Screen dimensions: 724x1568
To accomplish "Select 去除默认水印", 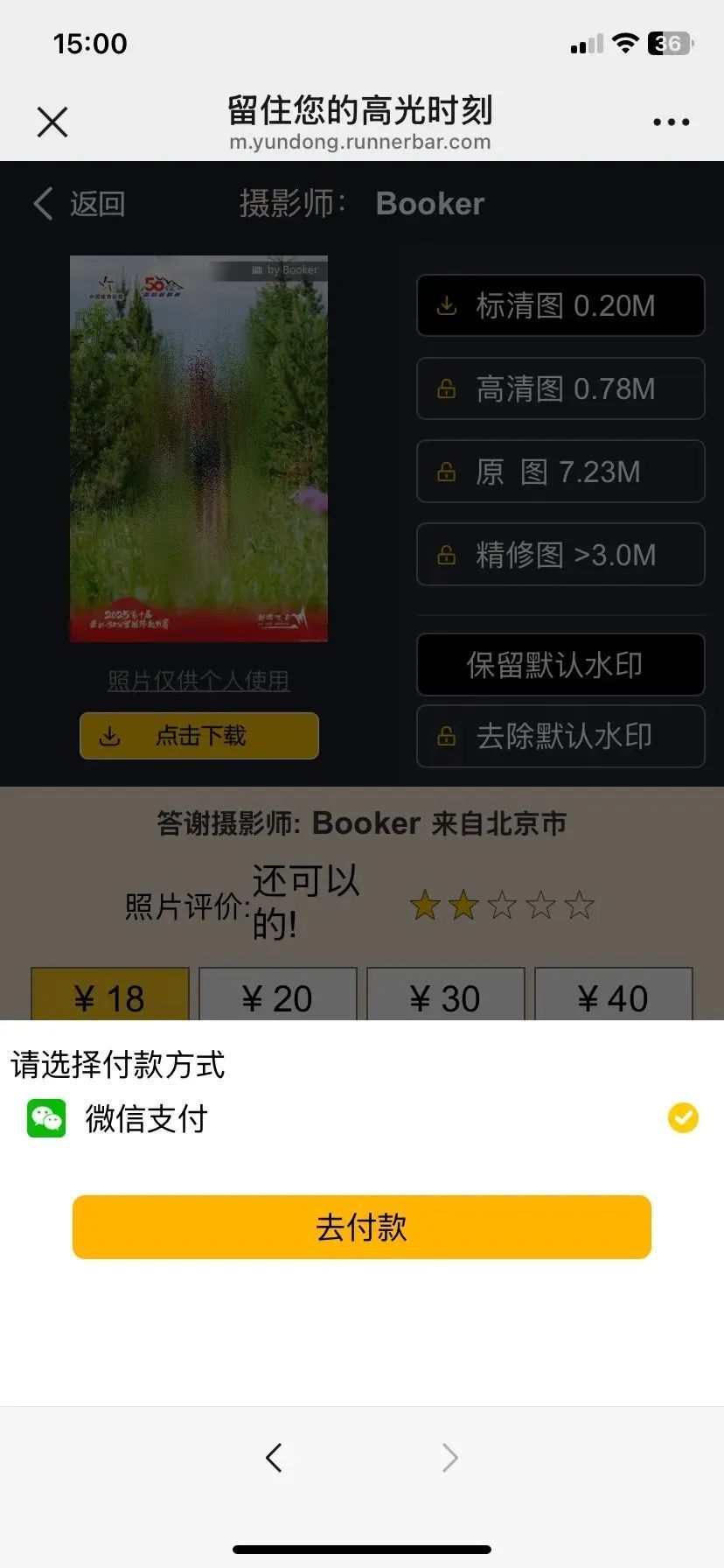I will point(560,737).
